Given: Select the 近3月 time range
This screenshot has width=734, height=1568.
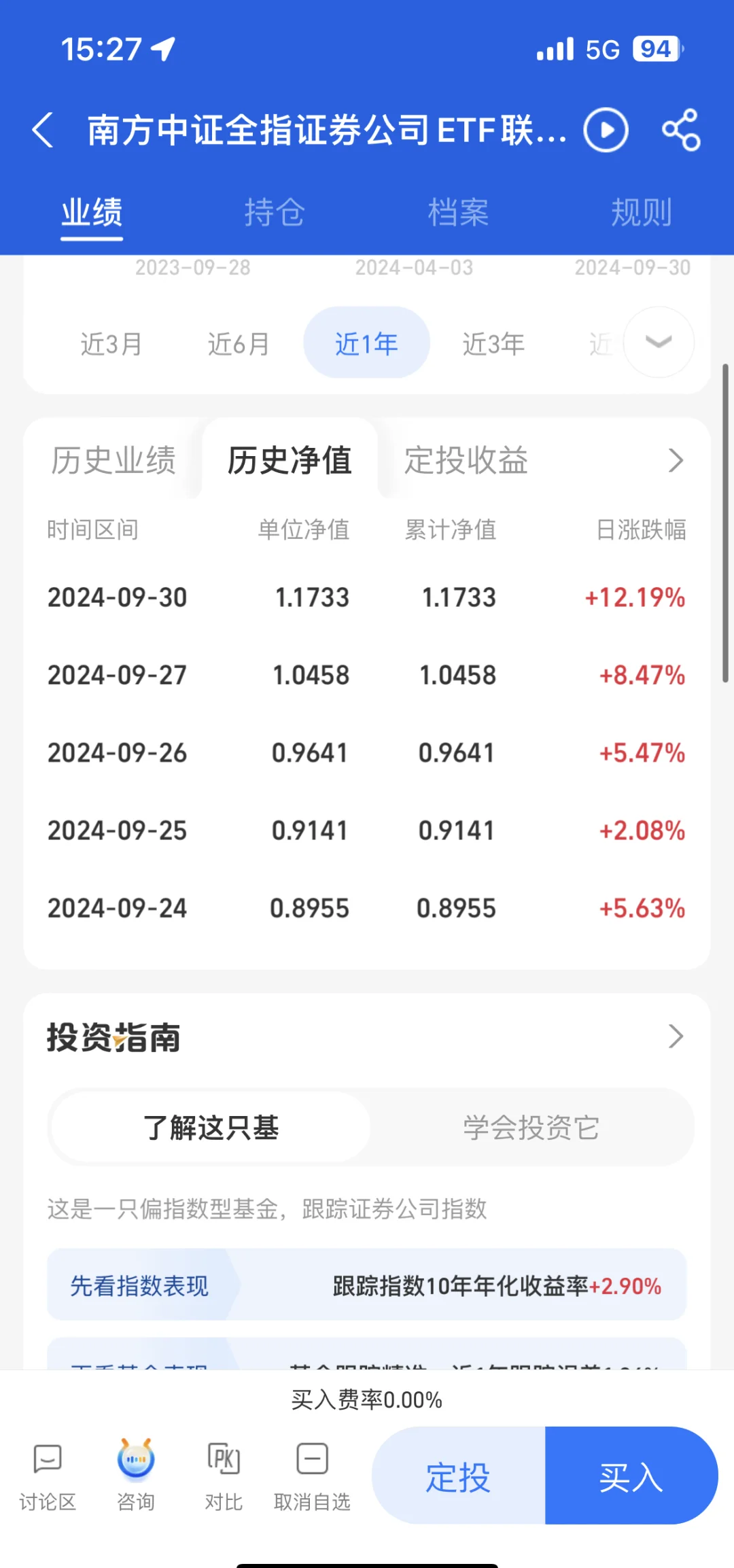Looking at the screenshot, I should 111,343.
